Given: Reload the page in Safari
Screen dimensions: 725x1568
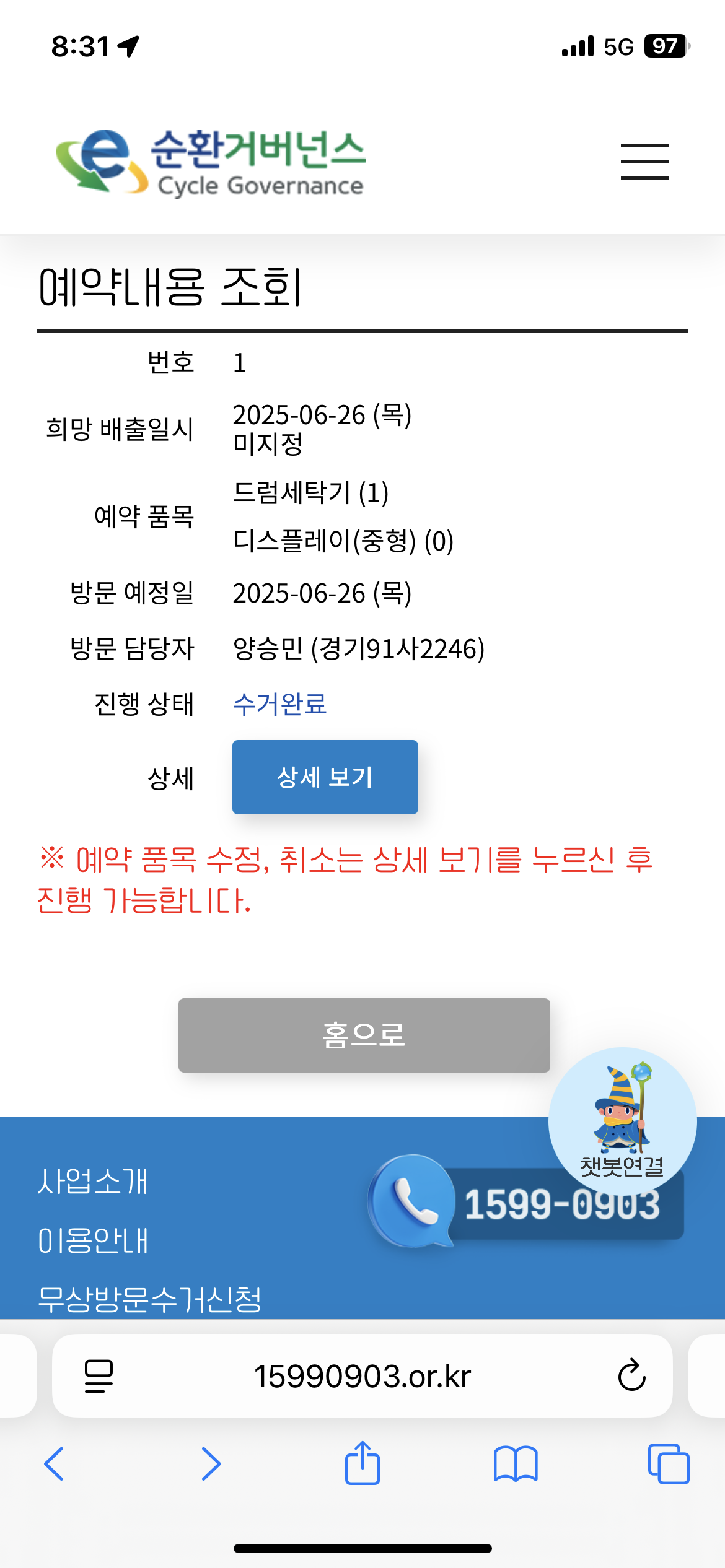Looking at the screenshot, I should coord(631,1376).
